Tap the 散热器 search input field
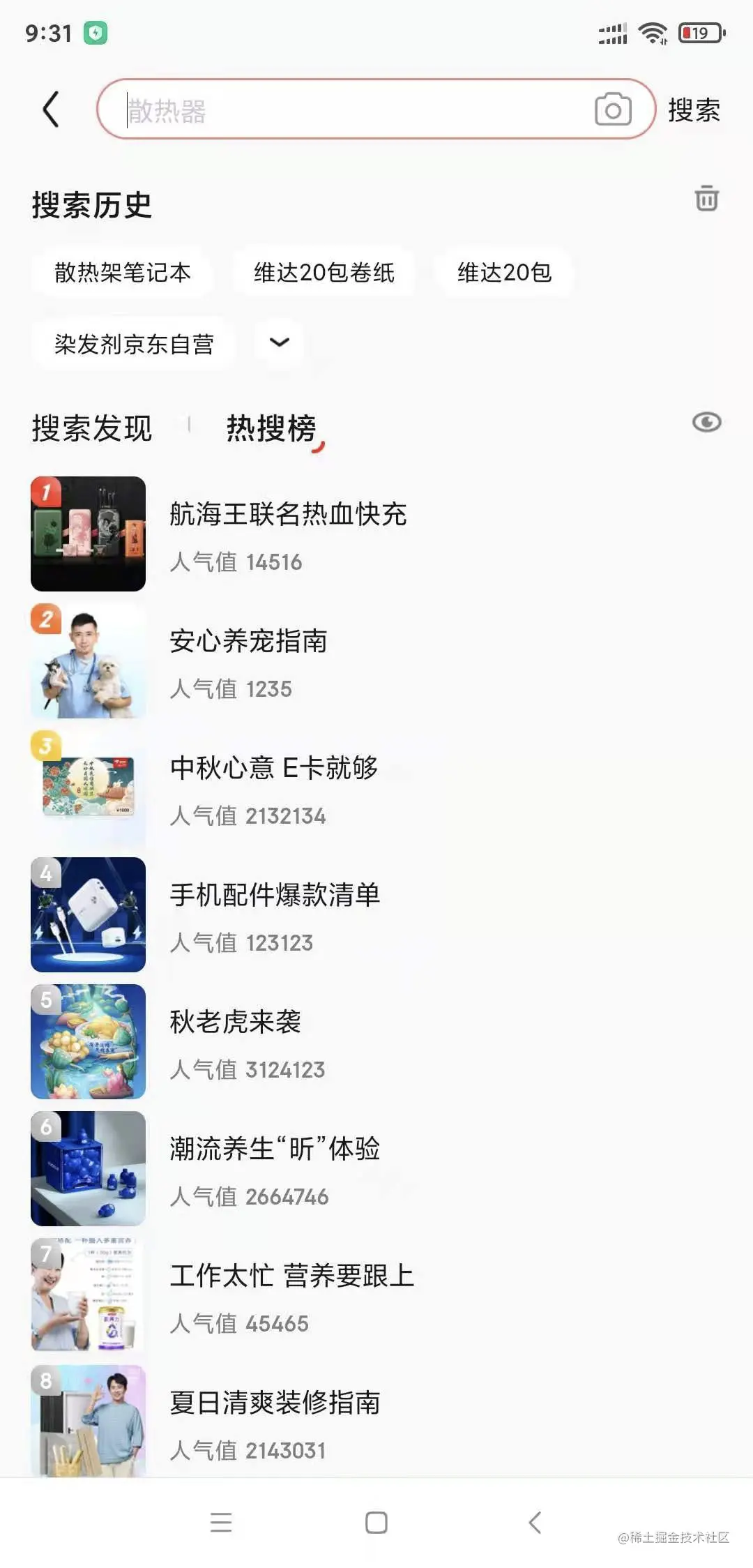Image resolution: width=753 pixels, height=1568 pixels. point(349,110)
